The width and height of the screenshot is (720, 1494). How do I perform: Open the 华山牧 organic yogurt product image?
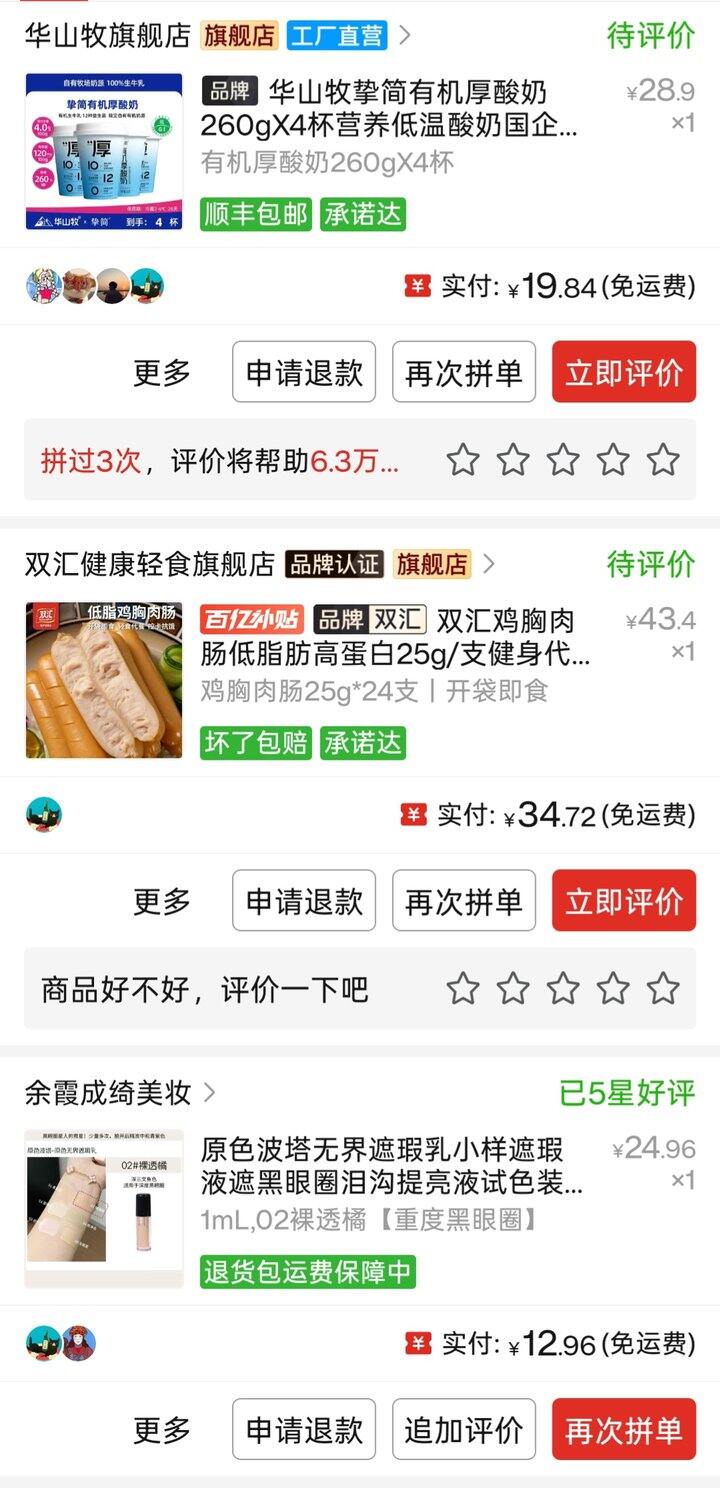(x=104, y=152)
